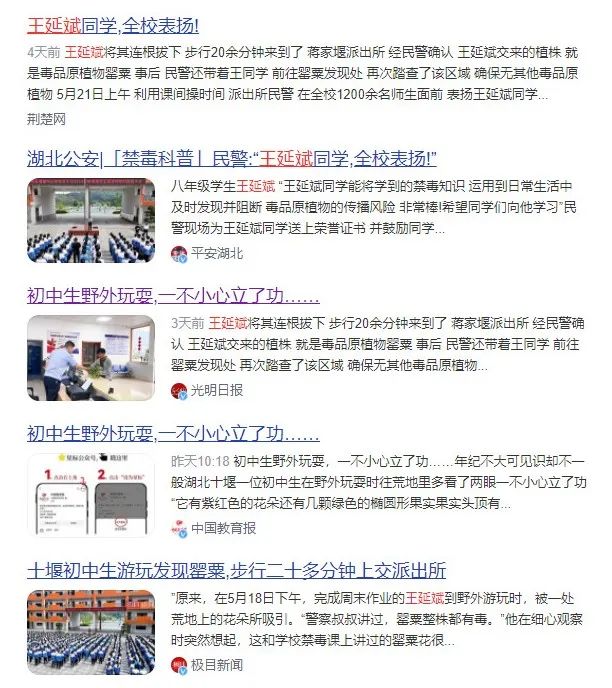Open the 中国教育报 result "初中生野外玩耍,一不小心立了功"
The image size is (612, 688).
[x=173, y=434]
